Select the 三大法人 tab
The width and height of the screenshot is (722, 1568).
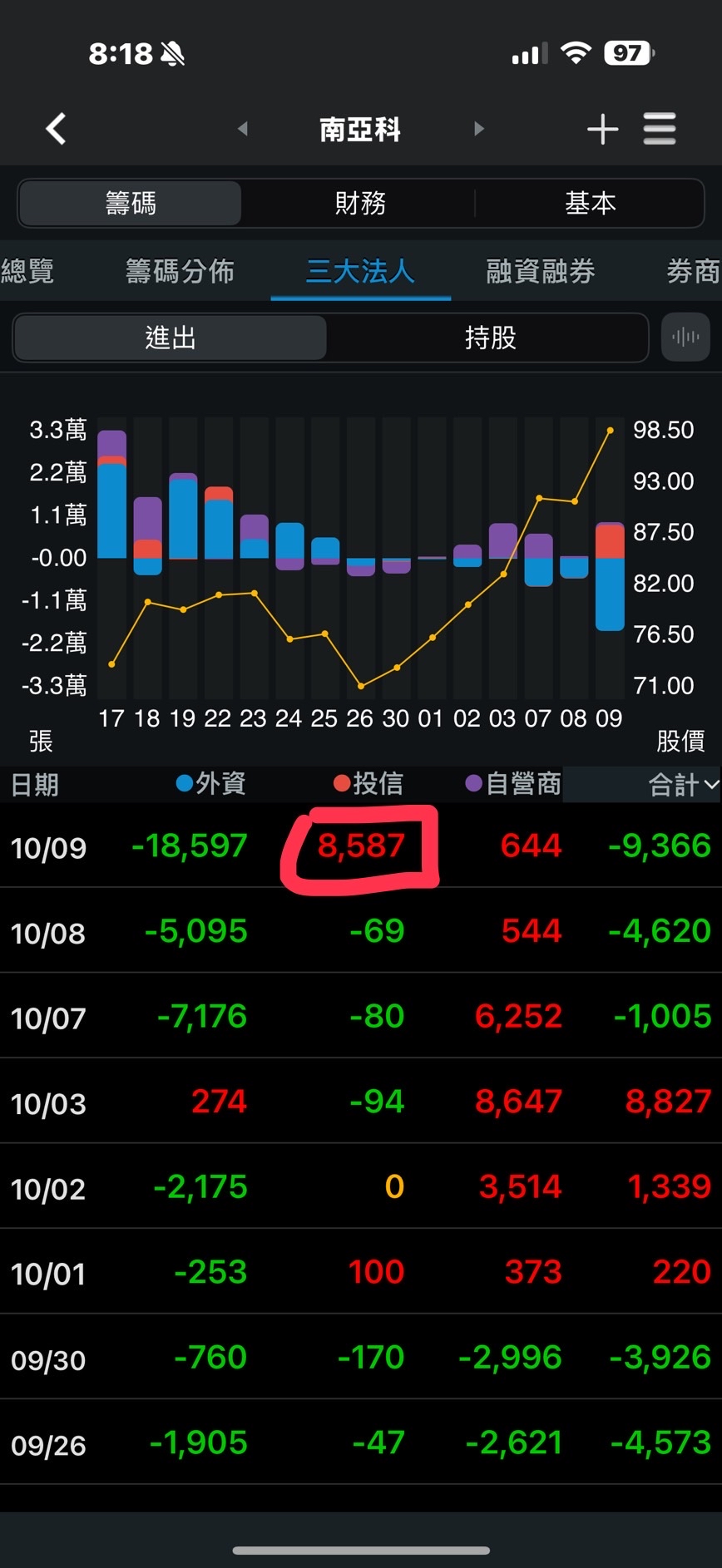[x=360, y=271]
